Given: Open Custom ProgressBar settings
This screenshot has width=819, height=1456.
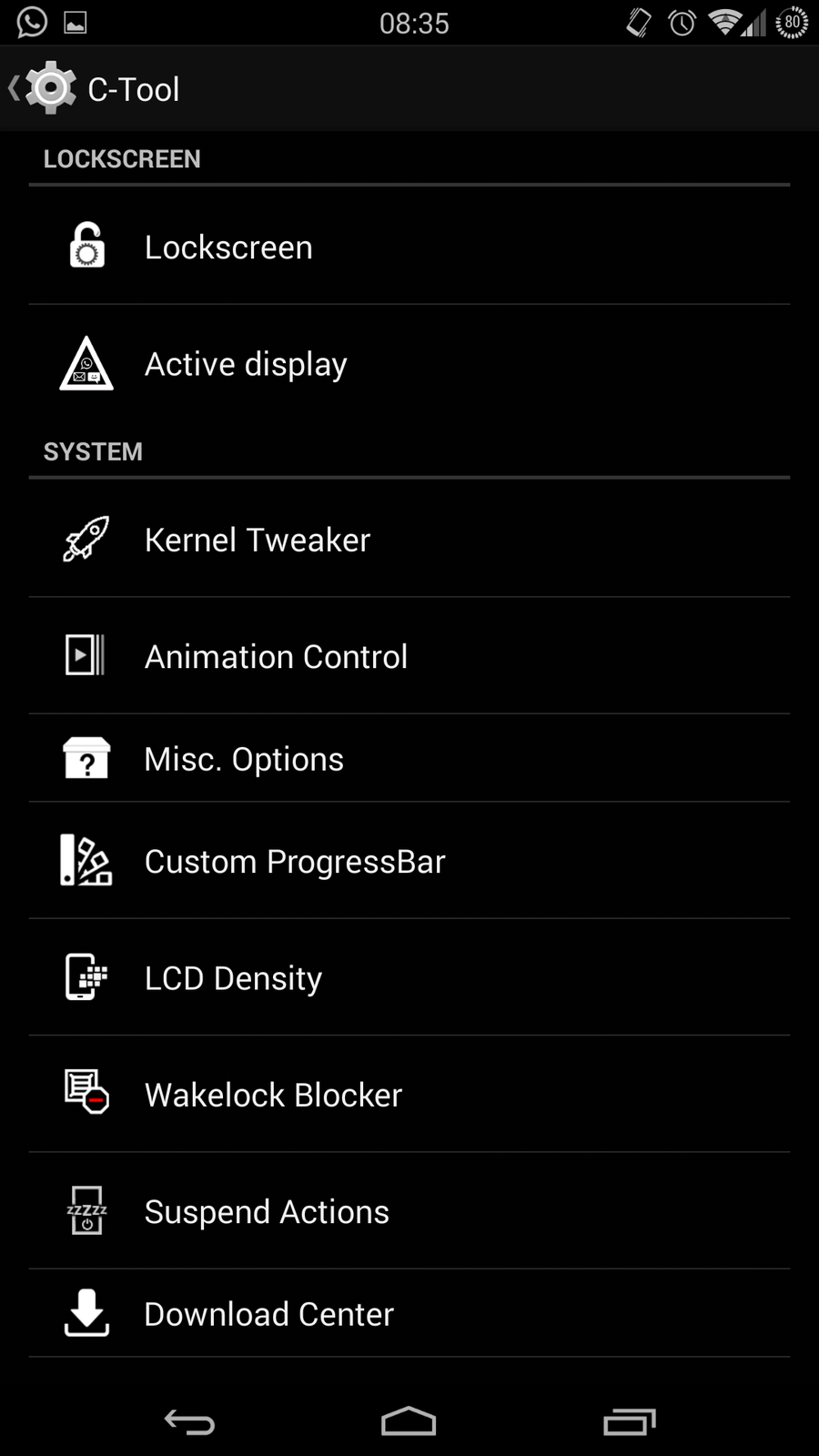Looking at the screenshot, I should coord(294,861).
